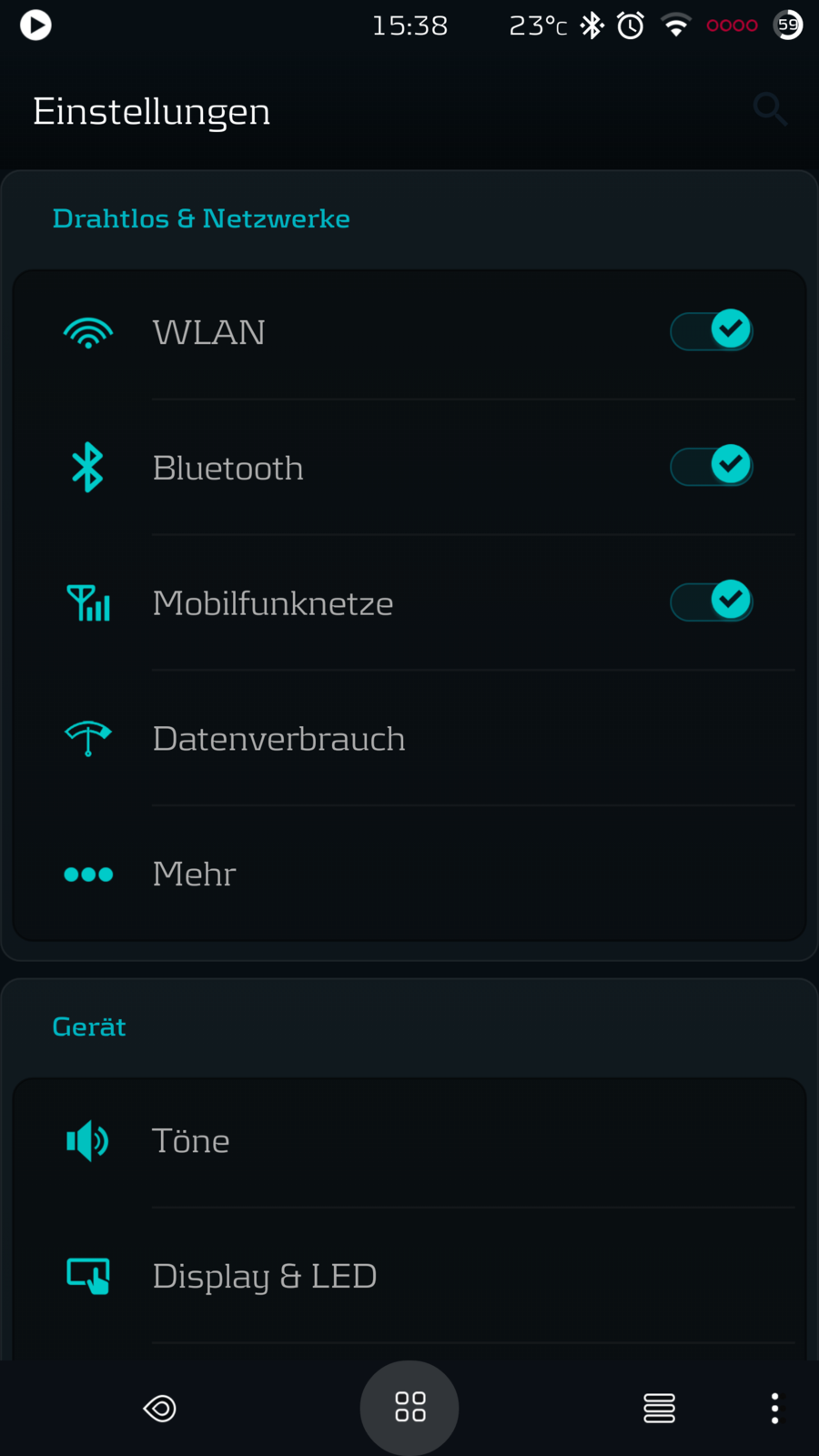The height and width of the screenshot is (1456, 819).
Task: Open Datenverbrauch
Action: (278, 739)
